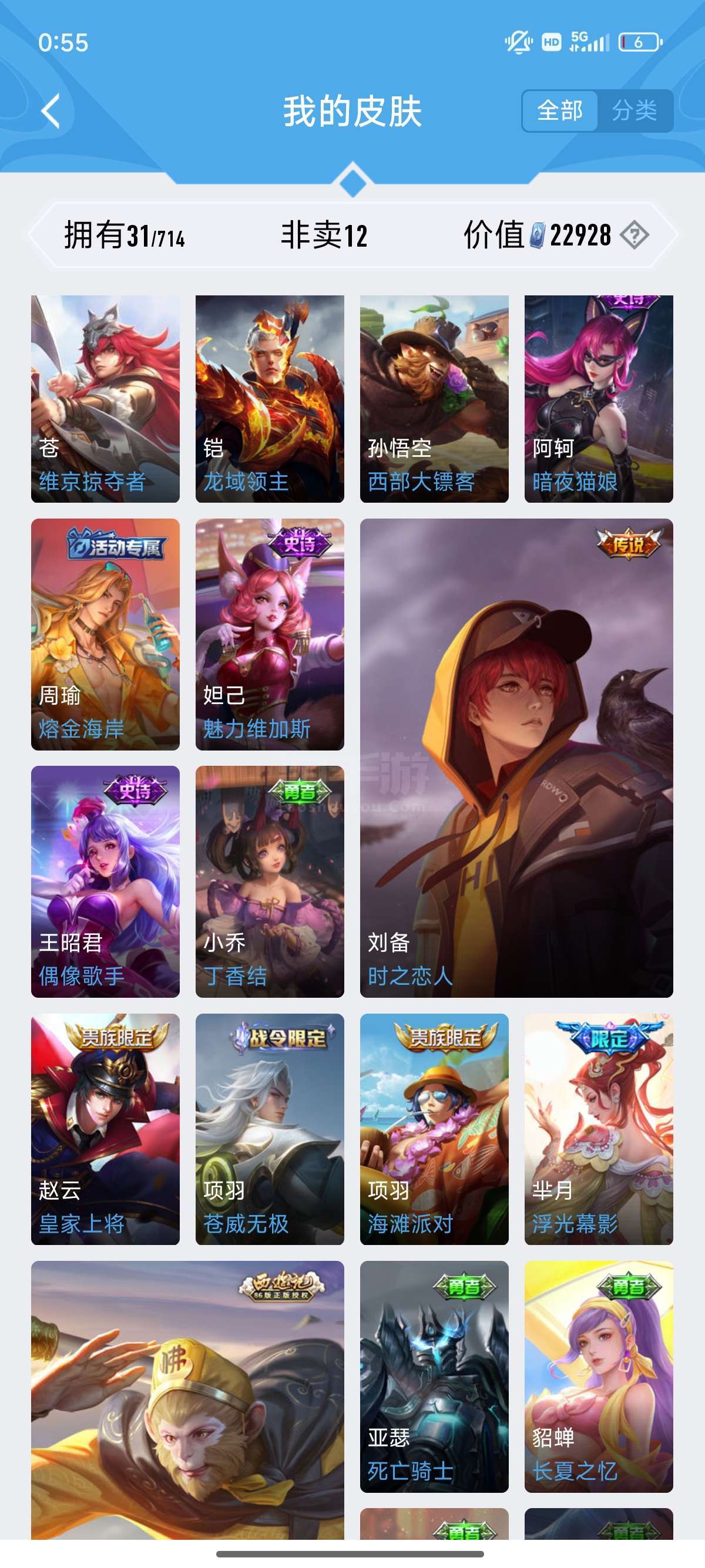The height and width of the screenshot is (1568, 705).
Task: Go back using the top-left arrow
Action: 51,111
